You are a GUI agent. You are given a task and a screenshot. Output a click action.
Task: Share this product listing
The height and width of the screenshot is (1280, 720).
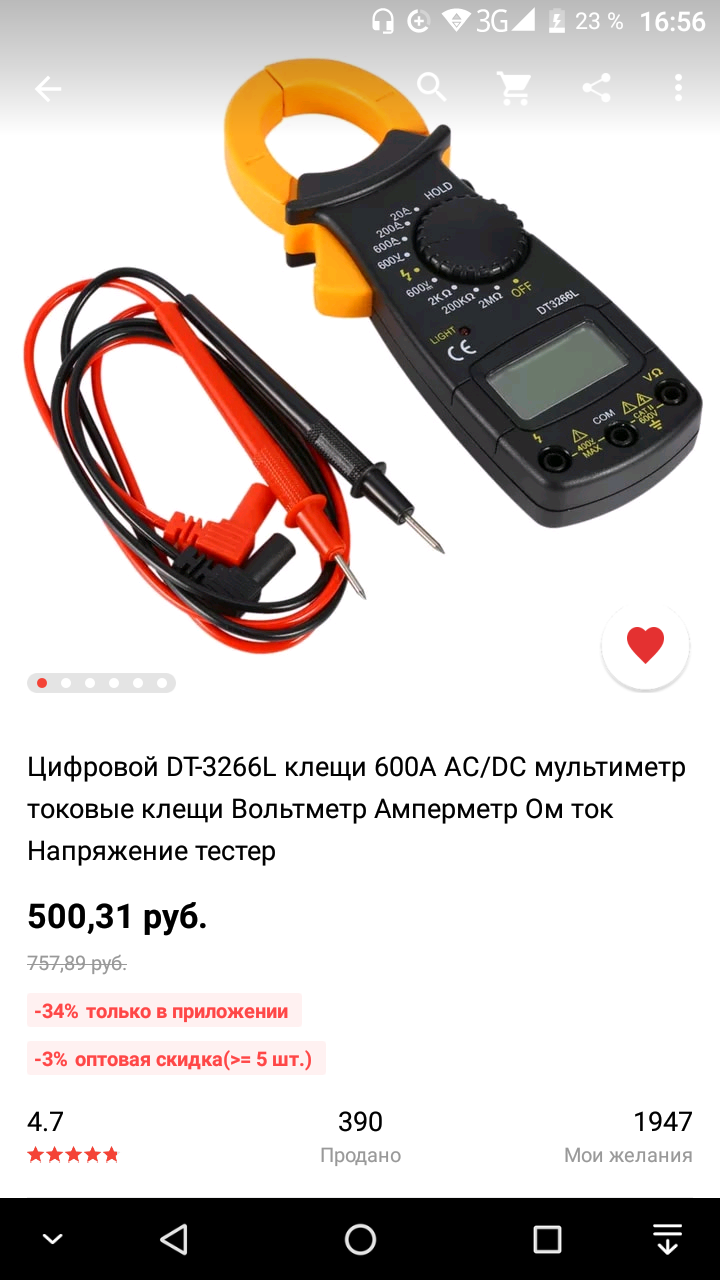pyautogui.click(x=596, y=89)
